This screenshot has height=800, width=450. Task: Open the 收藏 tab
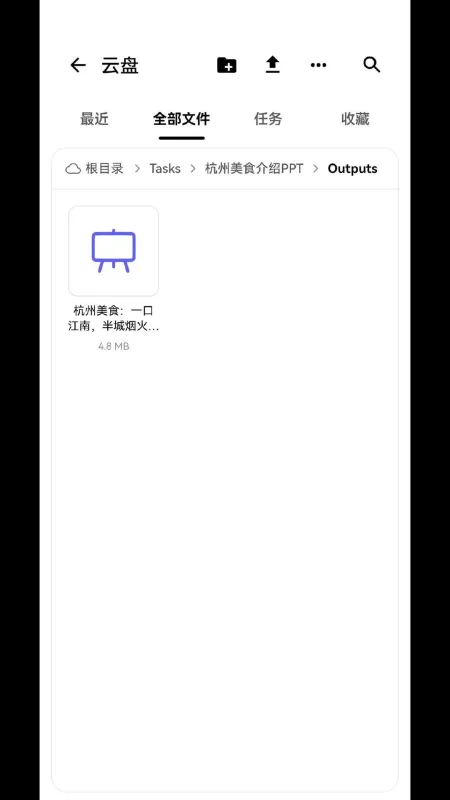(355, 119)
